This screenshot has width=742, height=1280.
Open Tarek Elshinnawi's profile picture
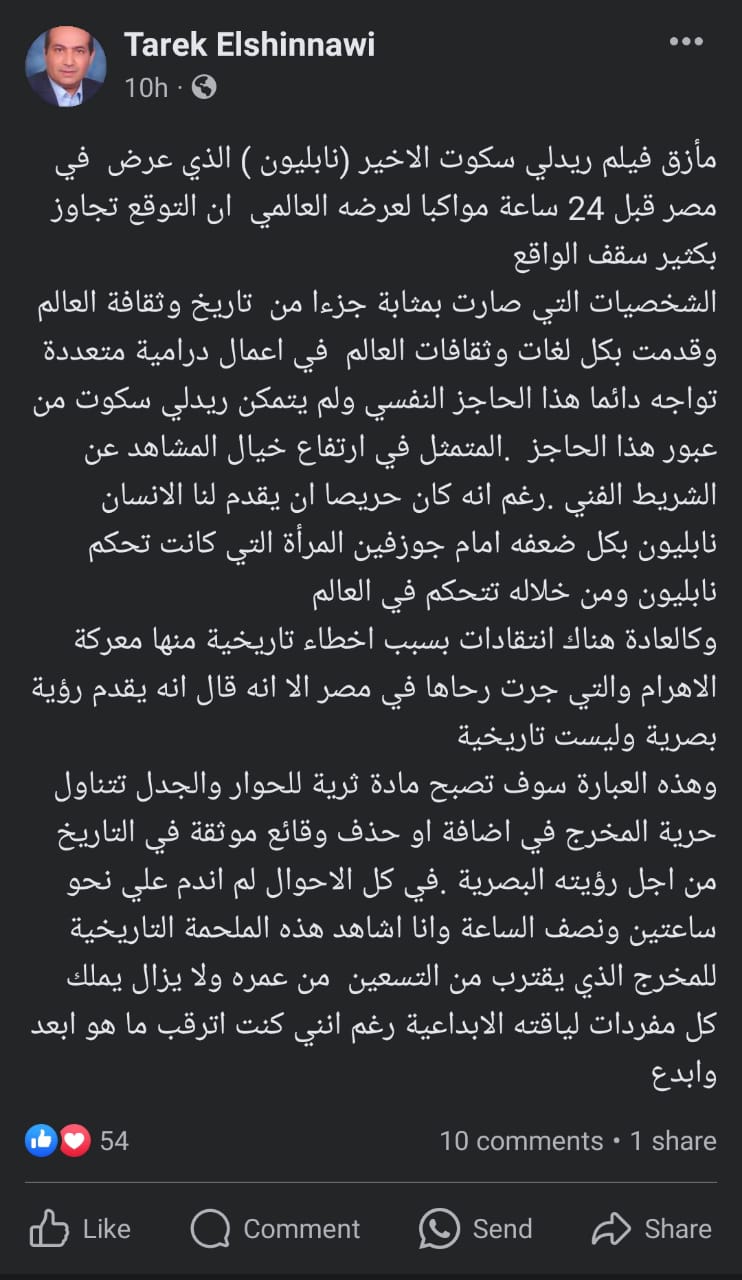pos(65,67)
